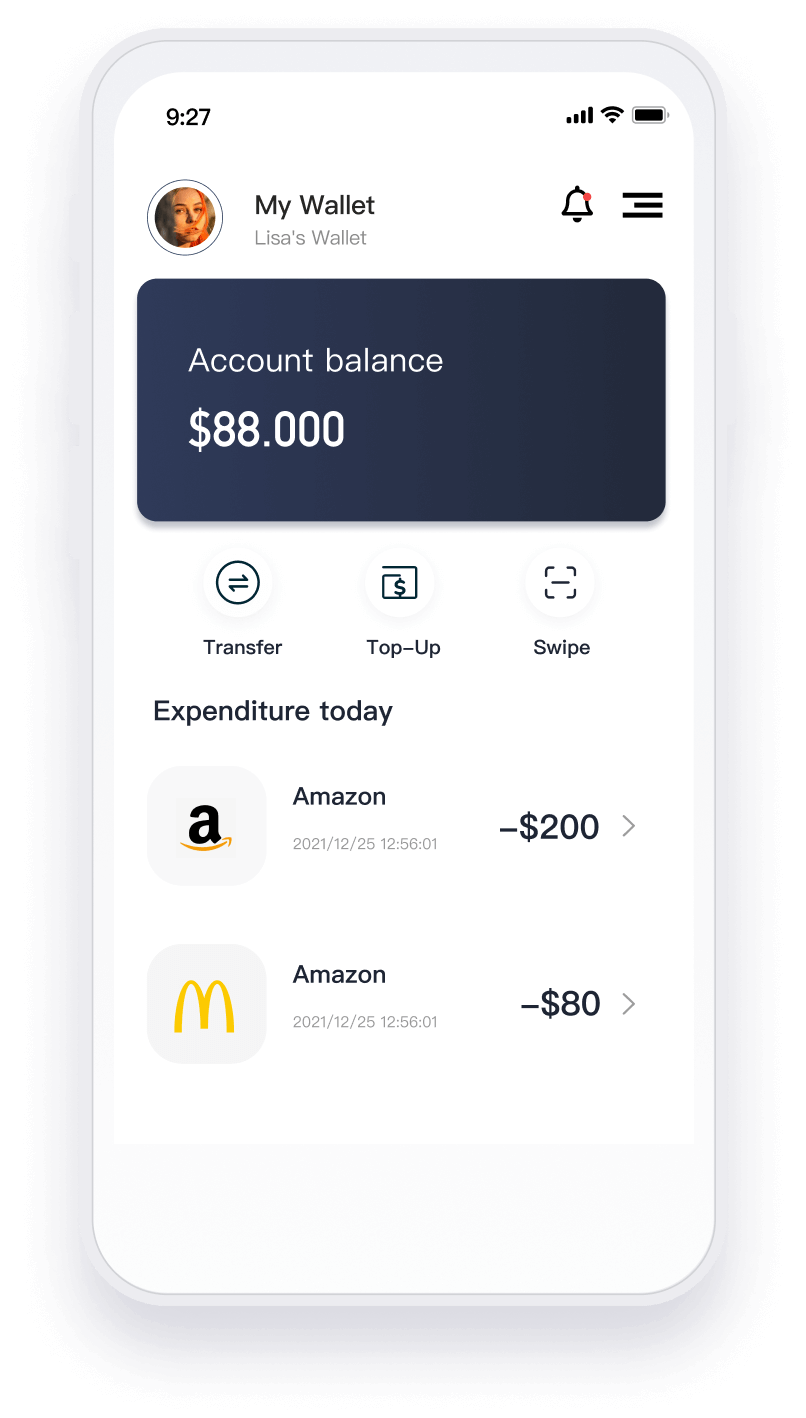806x1418 pixels.
Task: Start a Transfer
Action: coord(238,583)
